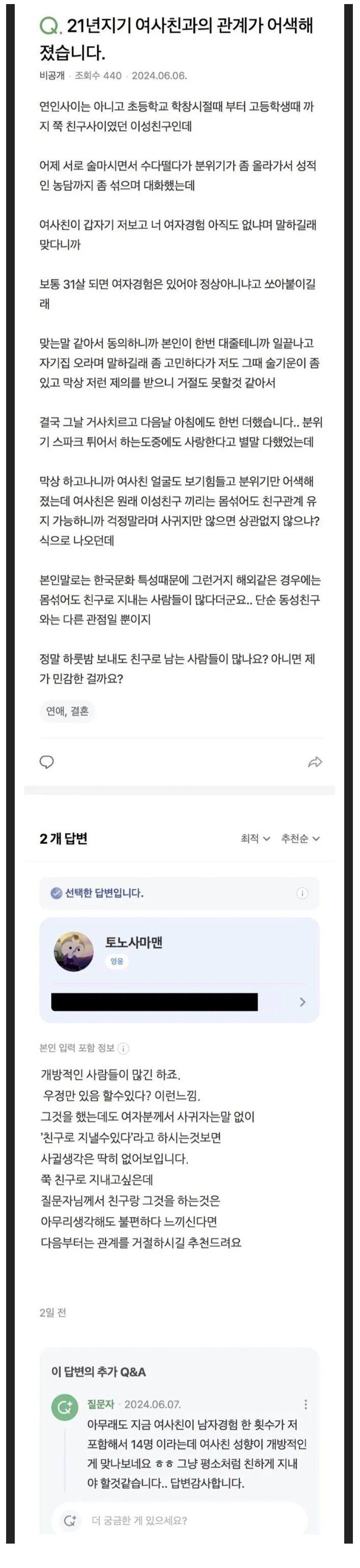360x1568 pixels.
Task: Open 토노사마맨's profile card
Action: [x=134, y=943]
